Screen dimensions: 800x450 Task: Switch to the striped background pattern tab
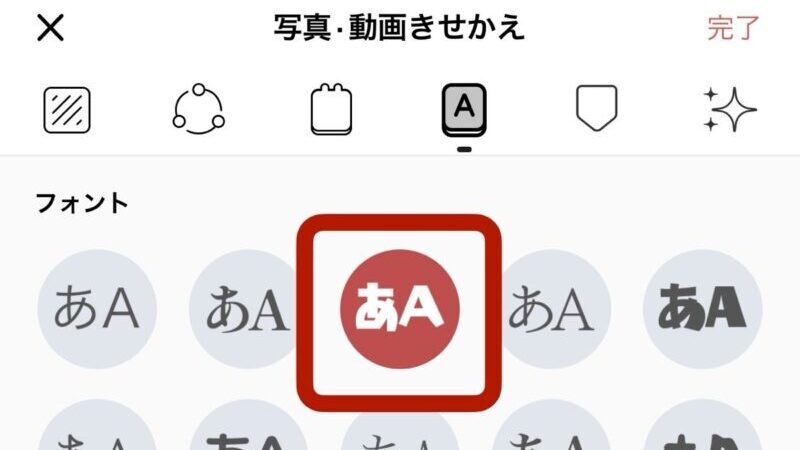point(67,109)
